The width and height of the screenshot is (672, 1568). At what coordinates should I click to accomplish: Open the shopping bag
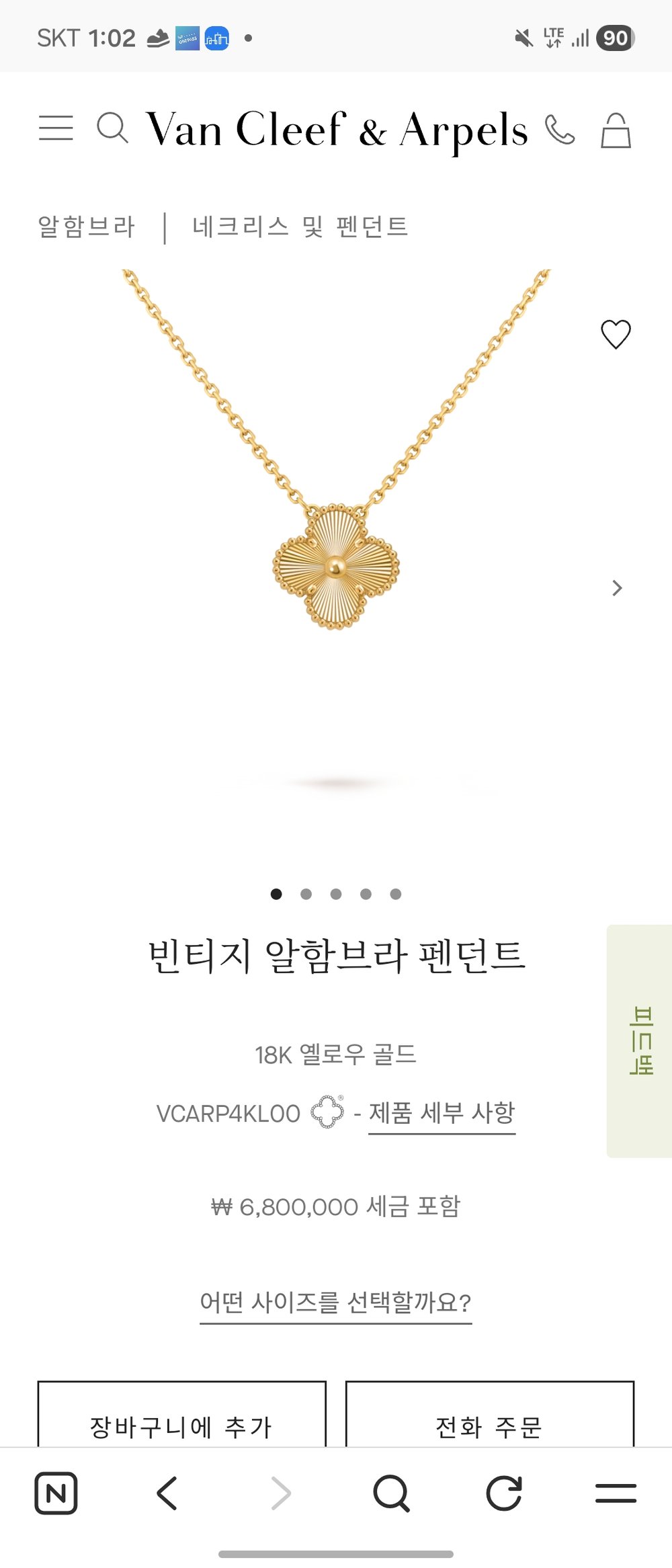pyautogui.click(x=616, y=130)
